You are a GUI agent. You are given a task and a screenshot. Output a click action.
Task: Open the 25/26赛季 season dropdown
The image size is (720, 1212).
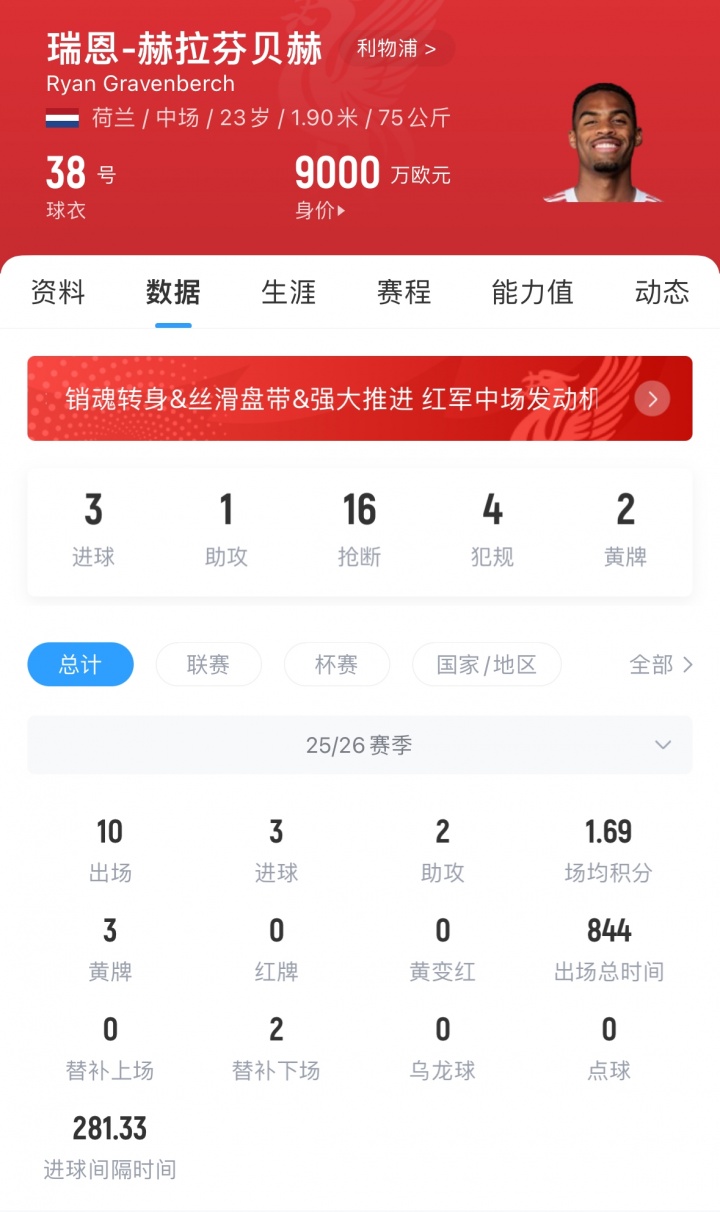360,745
